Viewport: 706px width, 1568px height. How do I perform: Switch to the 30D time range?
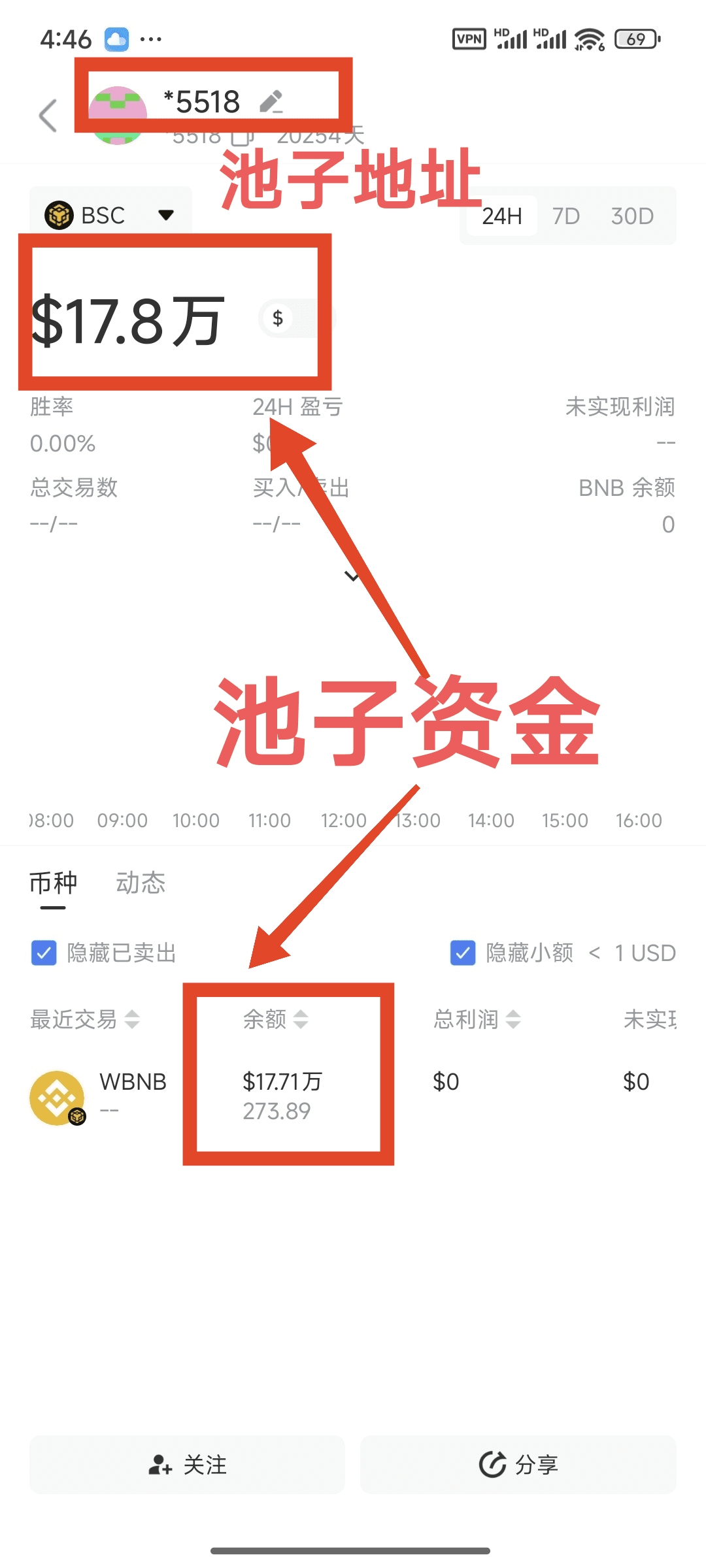(631, 216)
